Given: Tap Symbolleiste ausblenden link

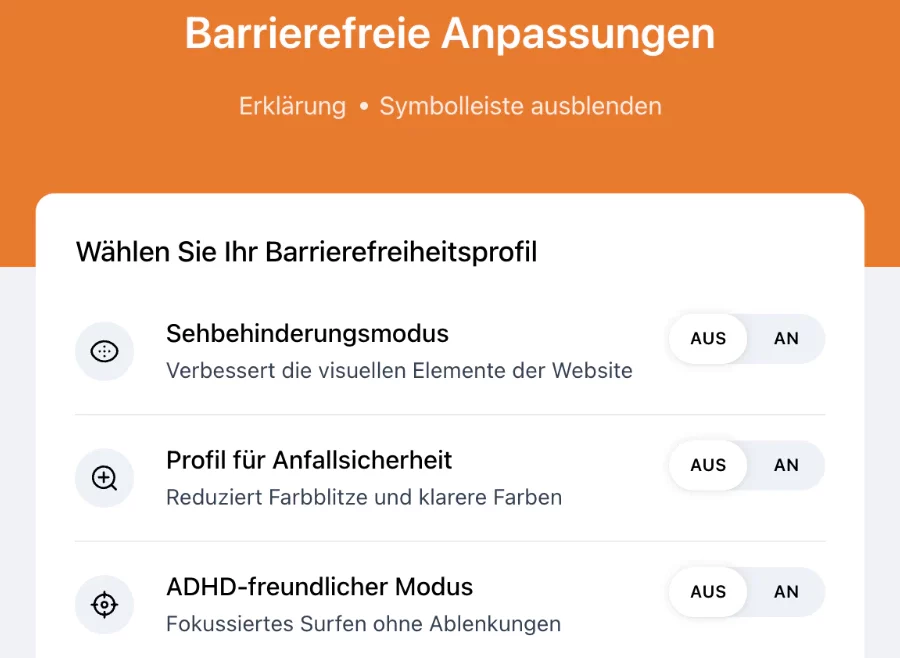Looking at the screenshot, I should 520,106.
